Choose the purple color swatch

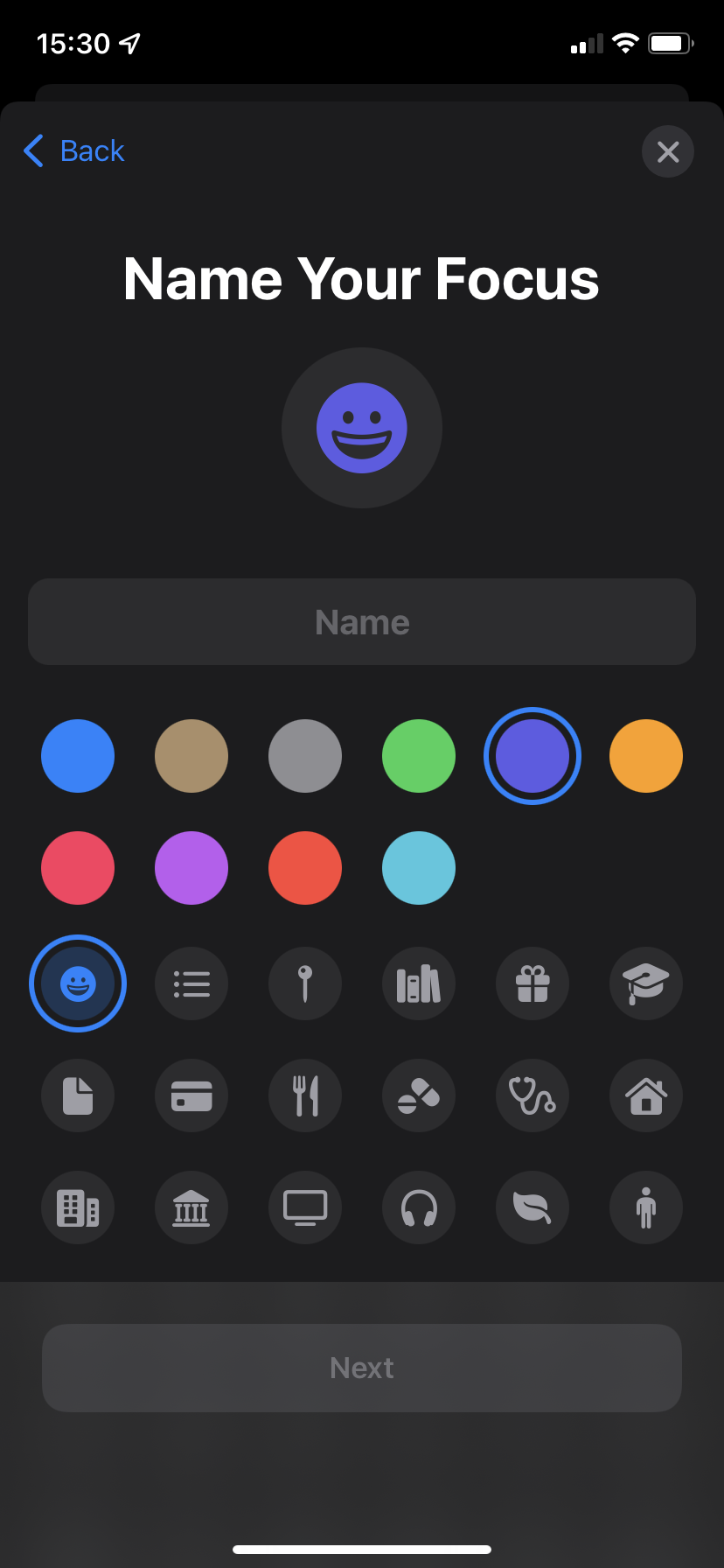pyautogui.click(x=191, y=867)
